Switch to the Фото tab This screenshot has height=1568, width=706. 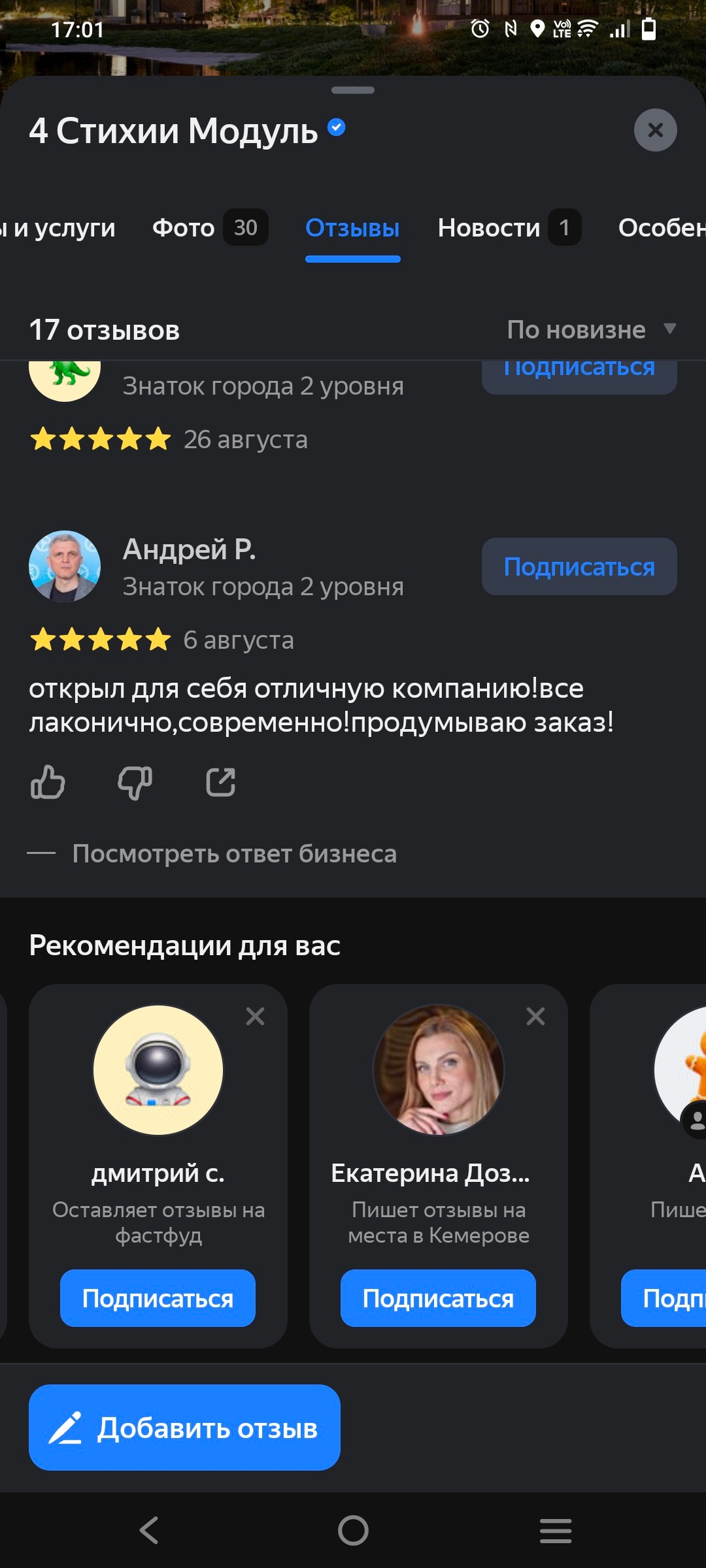(209, 227)
